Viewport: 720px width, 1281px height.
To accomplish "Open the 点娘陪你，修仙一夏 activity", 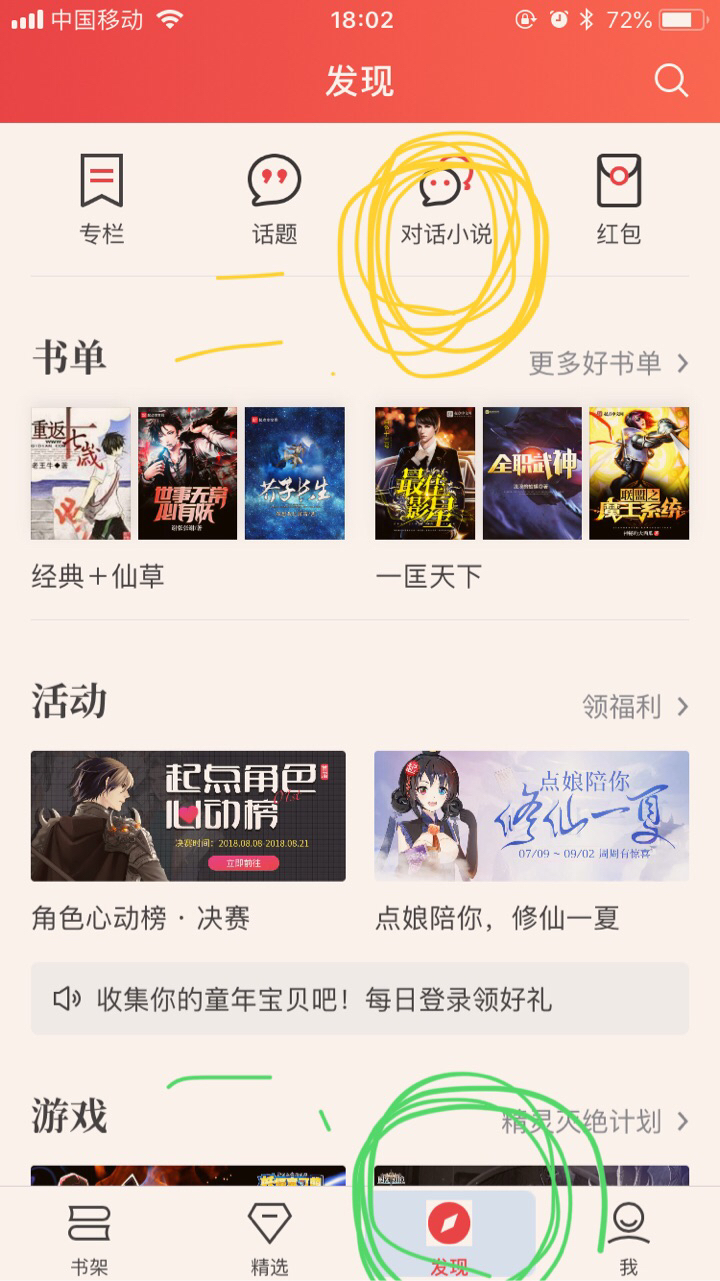I will [x=531, y=816].
